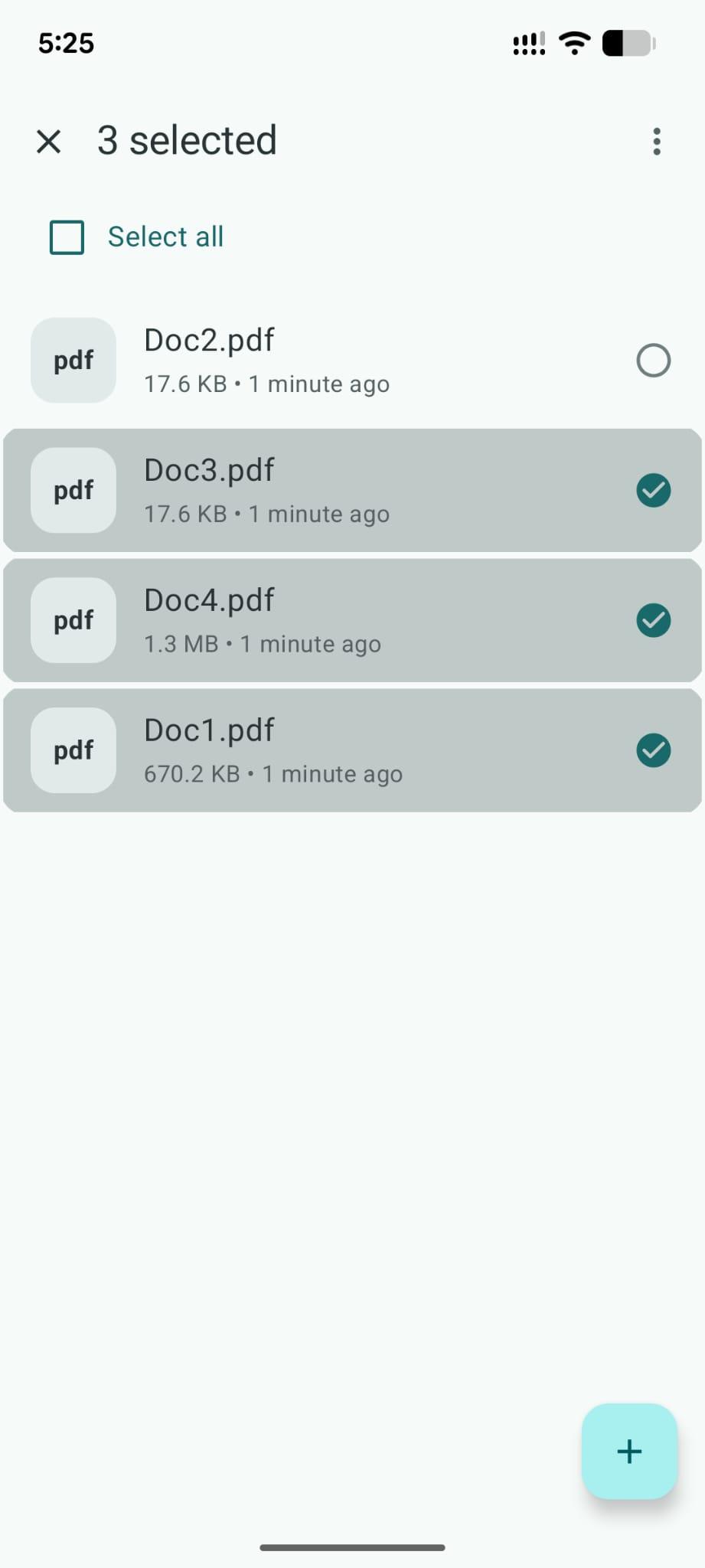
Task: Close the selection mode with X
Action: [x=49, y=142]
